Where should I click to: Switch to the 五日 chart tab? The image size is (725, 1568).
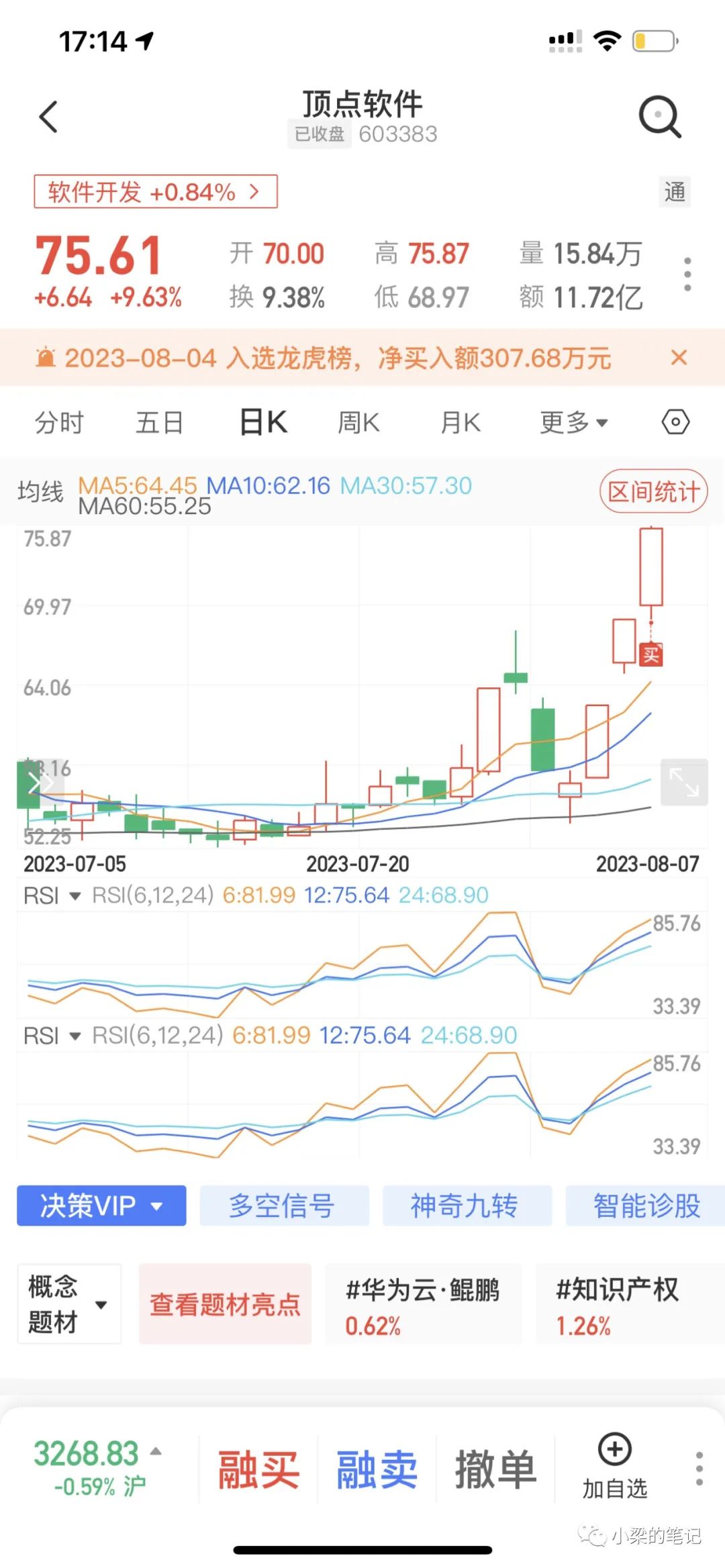159,423
